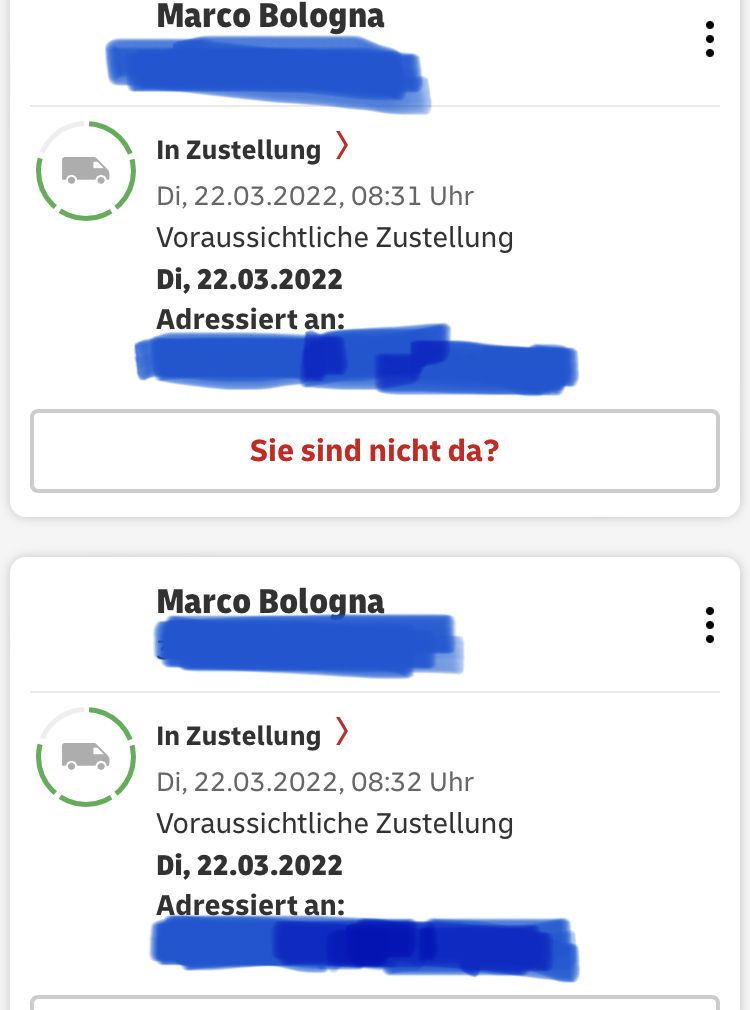Open overflow menu of the 08:31 Uhr shipment

(x=709, y=39)
